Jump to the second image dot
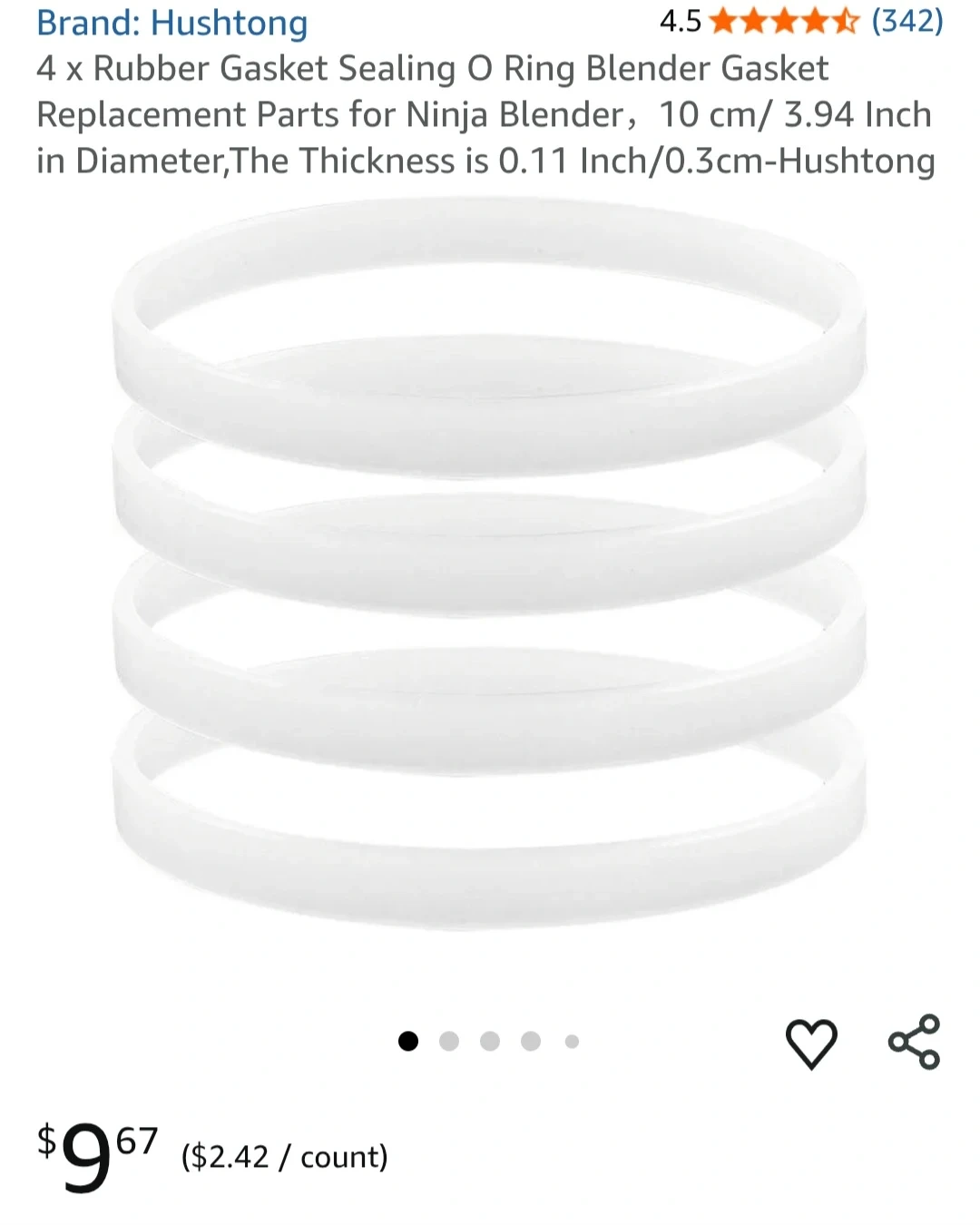Screen dimensions: 980x1225 [449, 1041]
